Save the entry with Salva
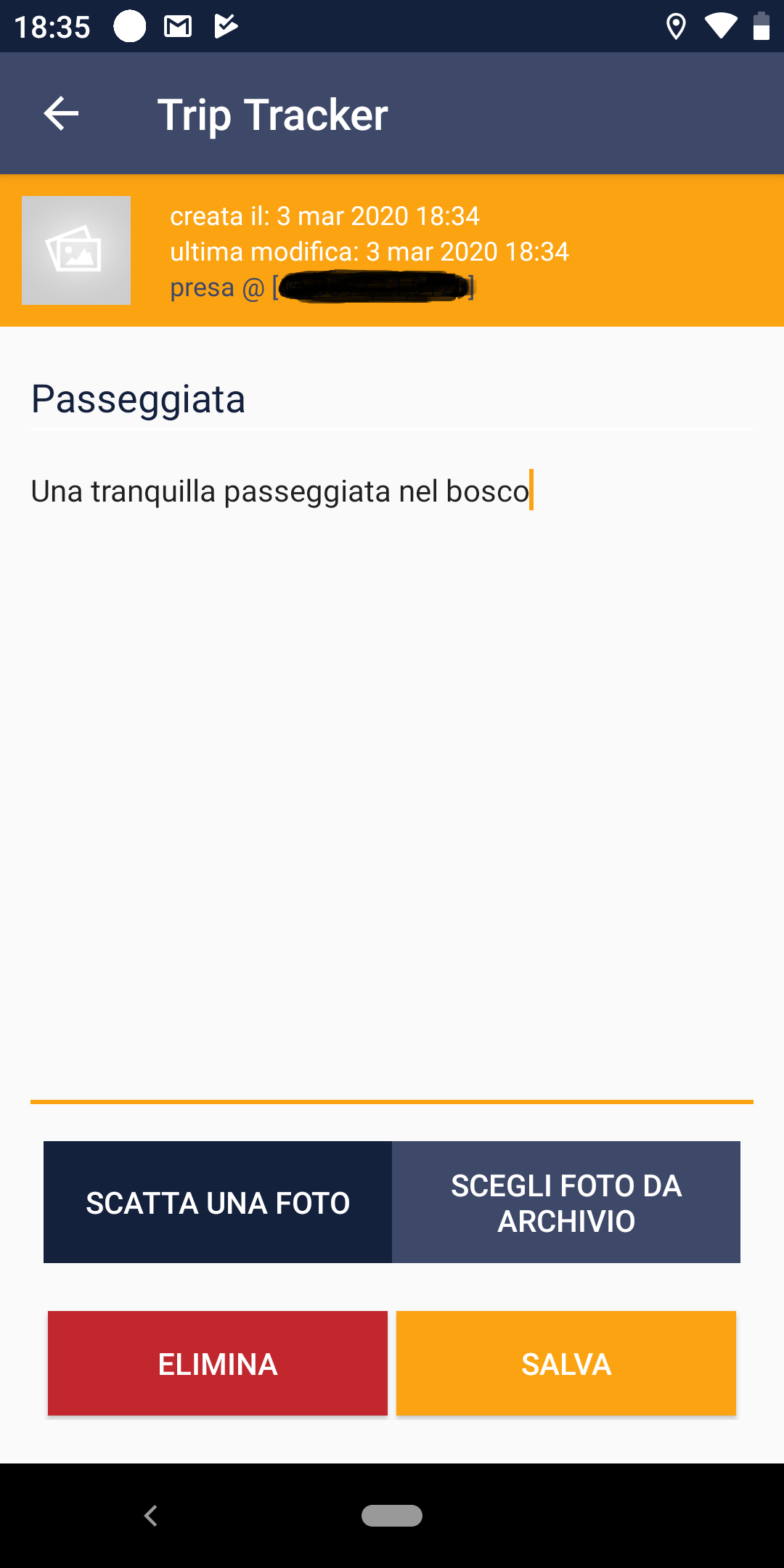The width and height of the screenshot is (784, 1568). click(566, 1363)
